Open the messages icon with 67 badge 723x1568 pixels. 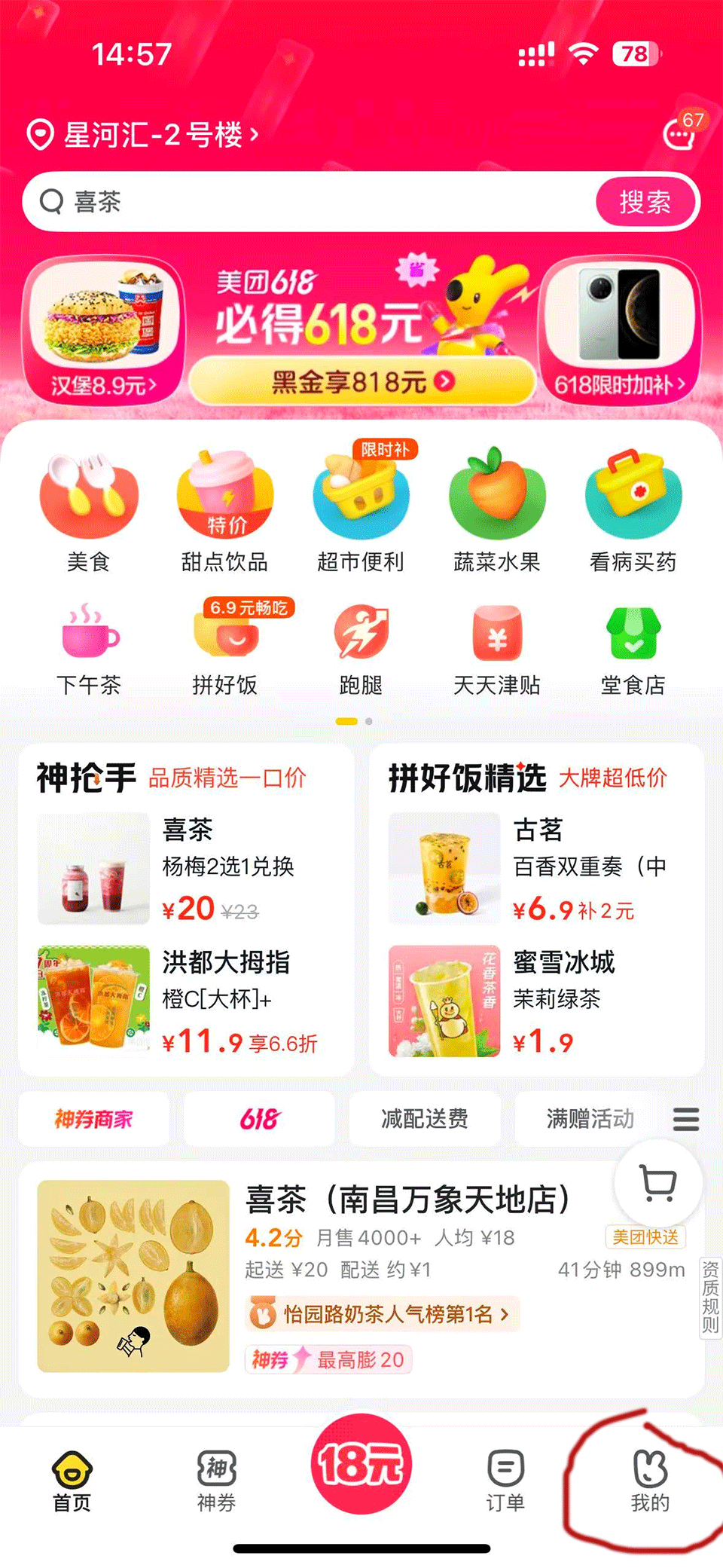tap(679, 134)
